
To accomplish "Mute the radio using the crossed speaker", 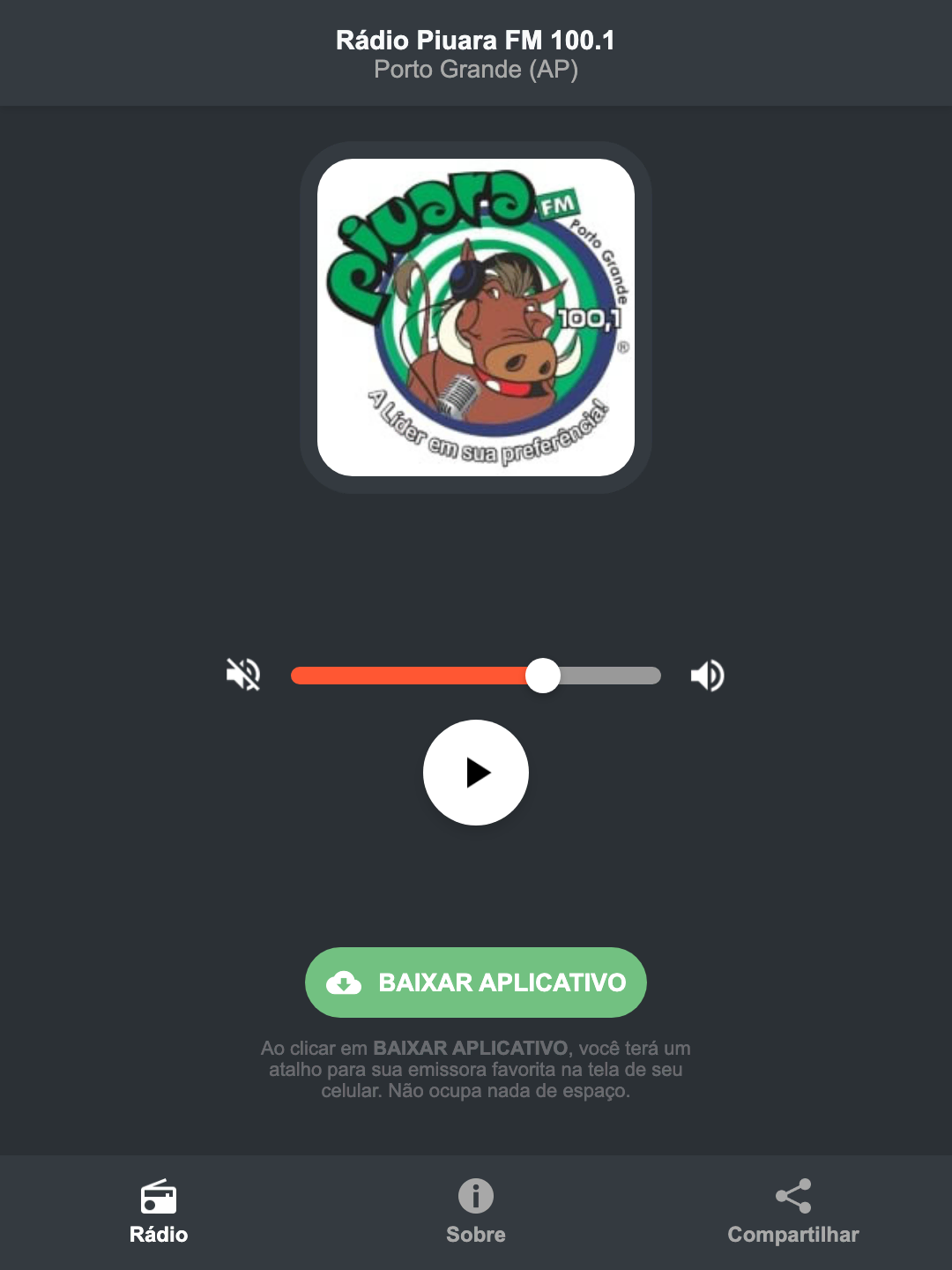I will pos(243,675).
